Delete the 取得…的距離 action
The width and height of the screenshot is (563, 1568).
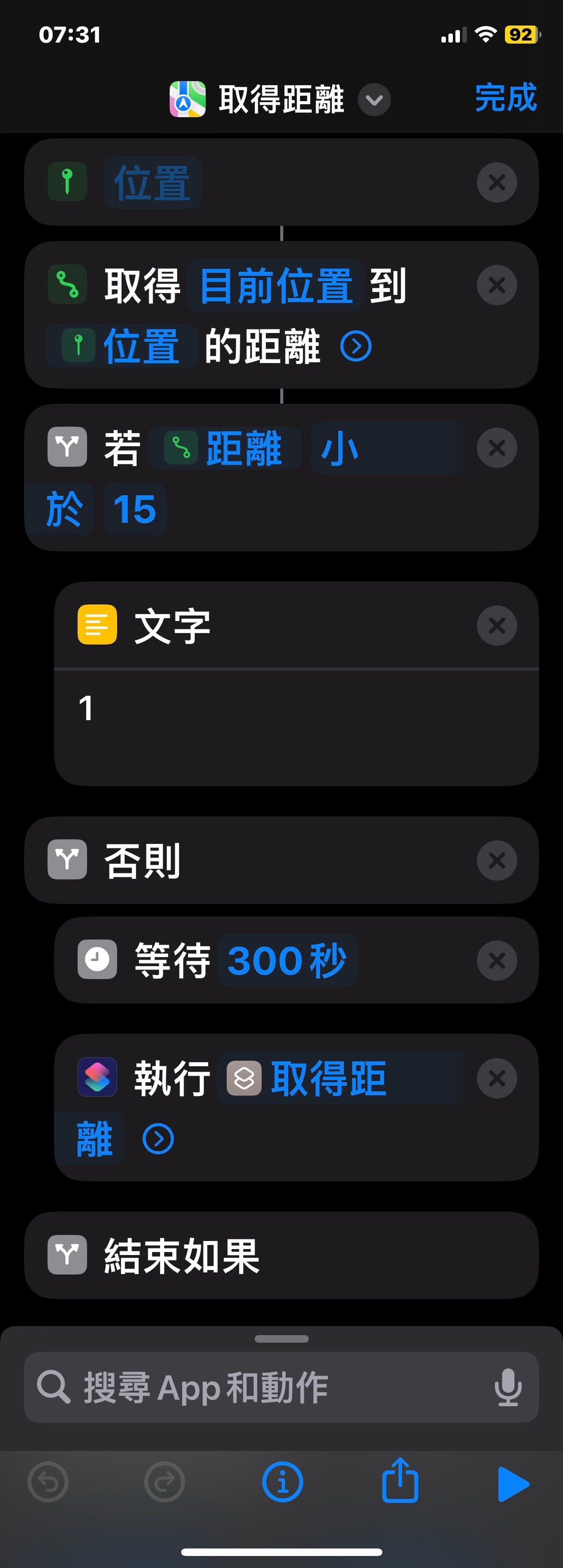pos(496,285)
